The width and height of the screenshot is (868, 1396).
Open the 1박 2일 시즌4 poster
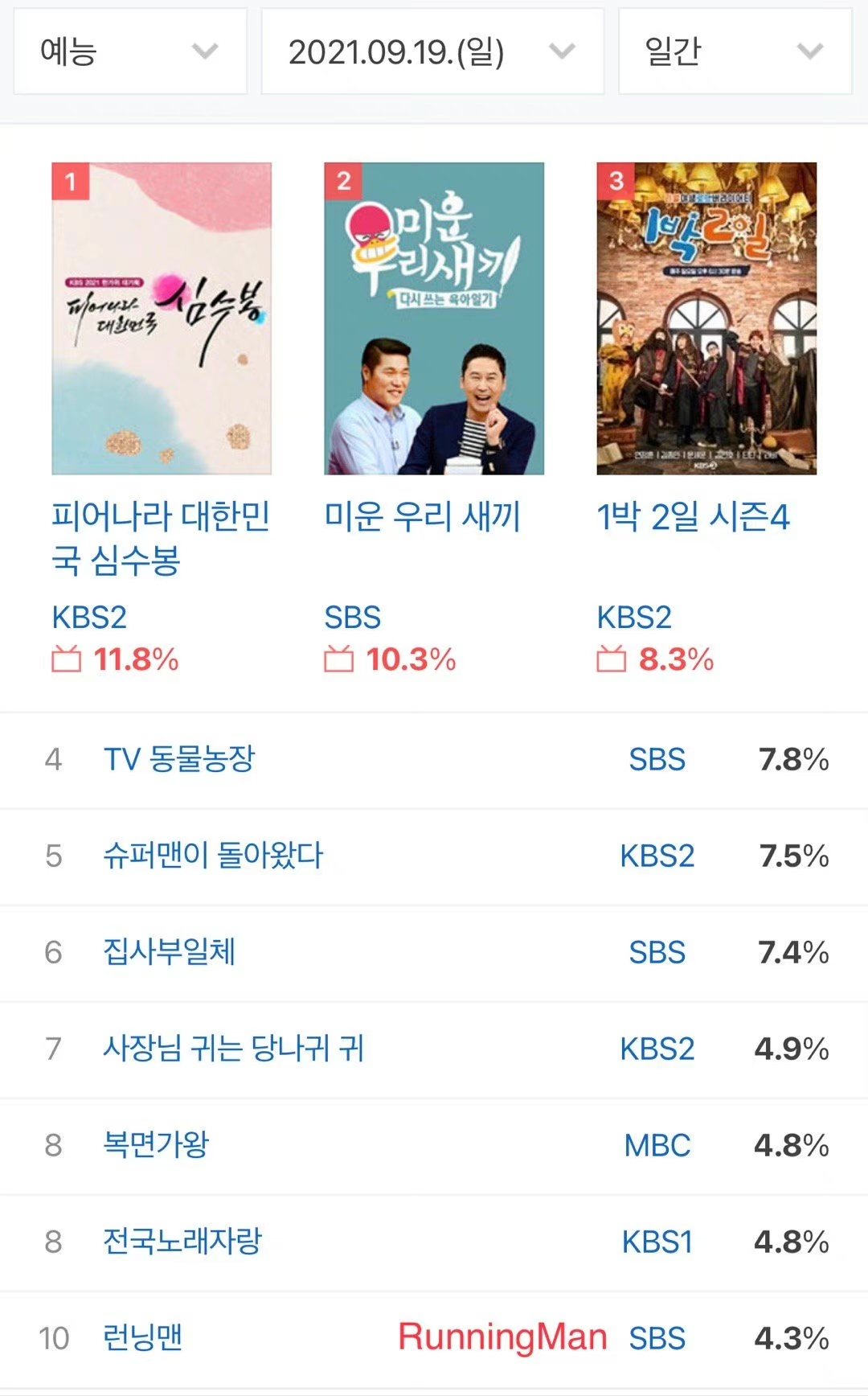pyautogui.click(x=706, y=318)
